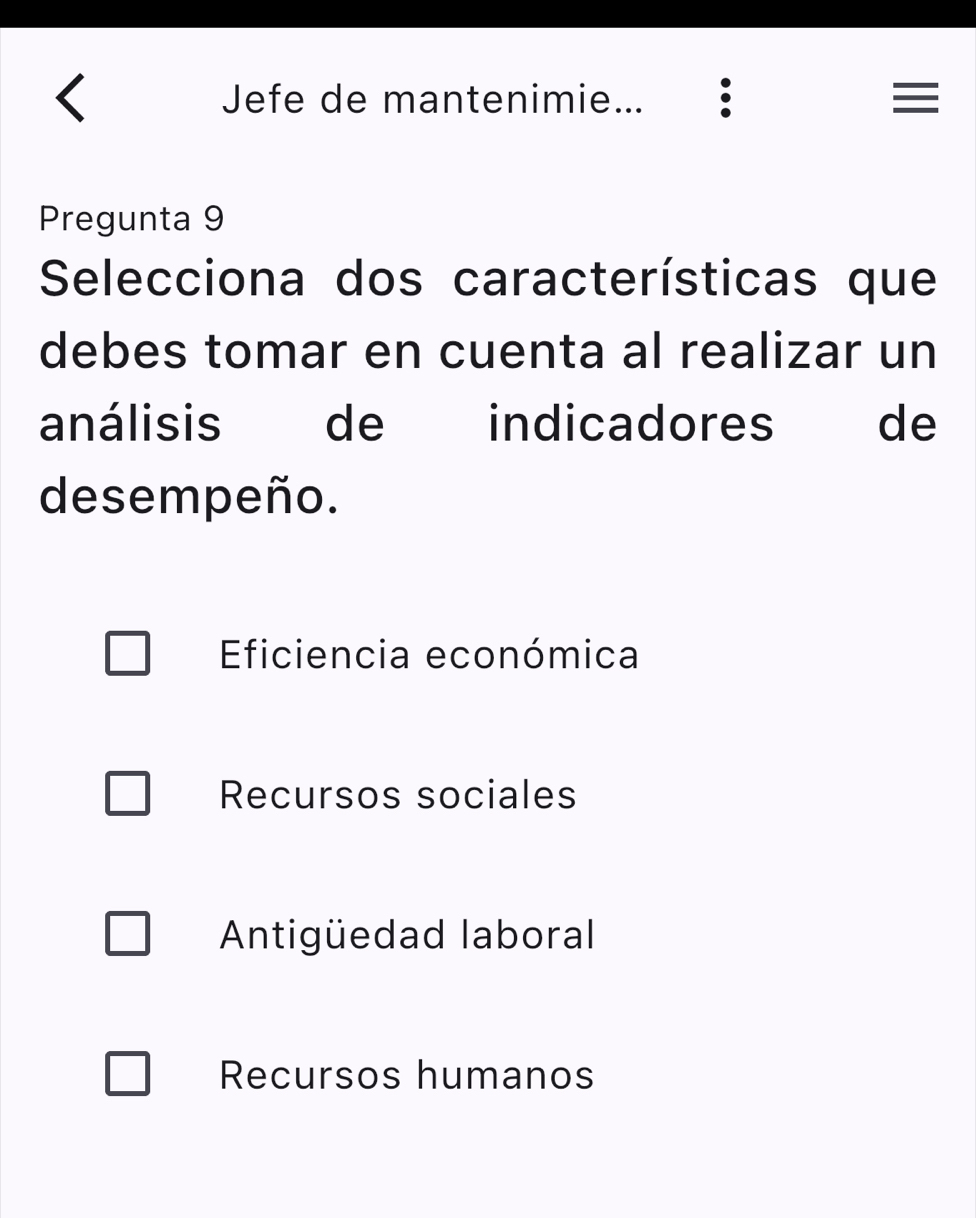This screenshot has width=976, height=1218.
Task: Open the hamburger menu
Action: 915,100
